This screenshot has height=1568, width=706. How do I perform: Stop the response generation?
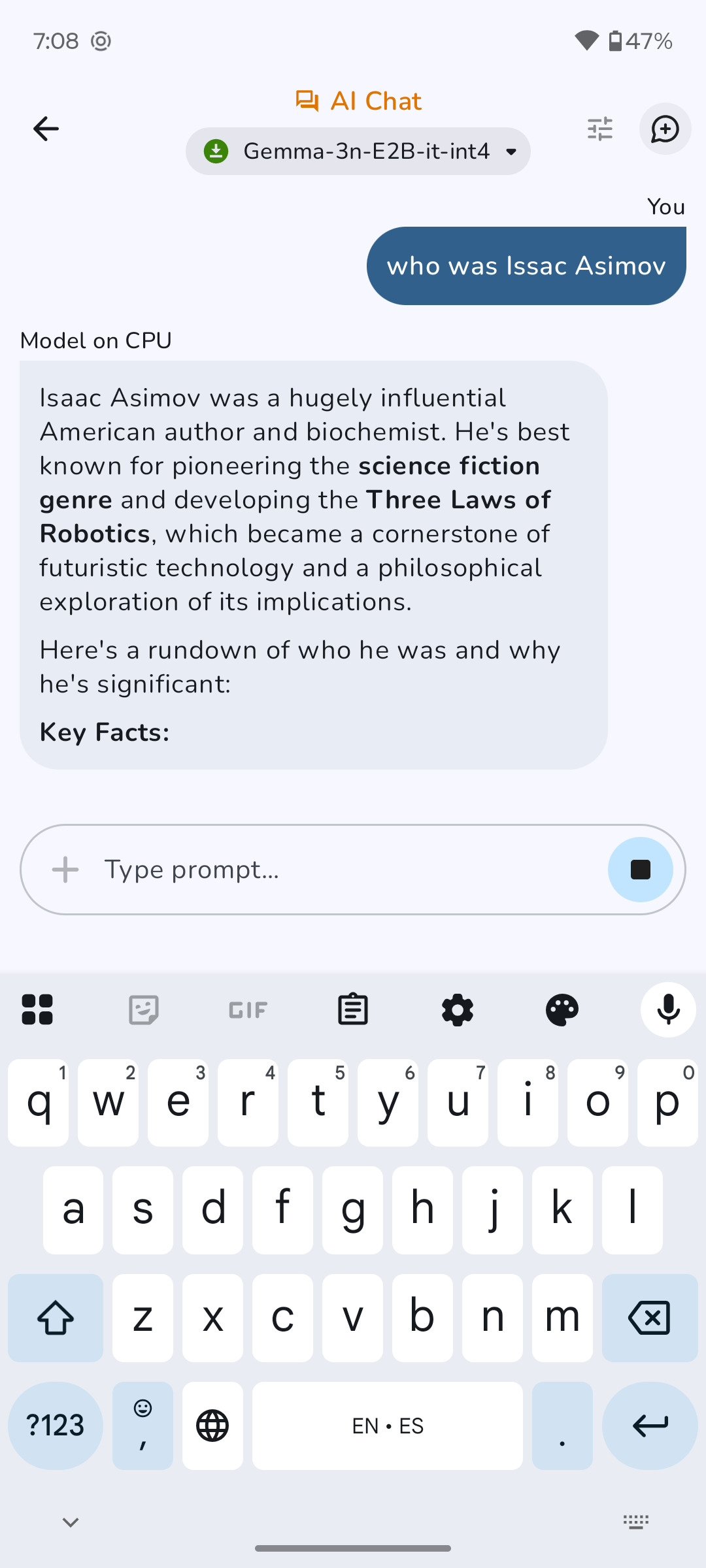tap(640, 870)
